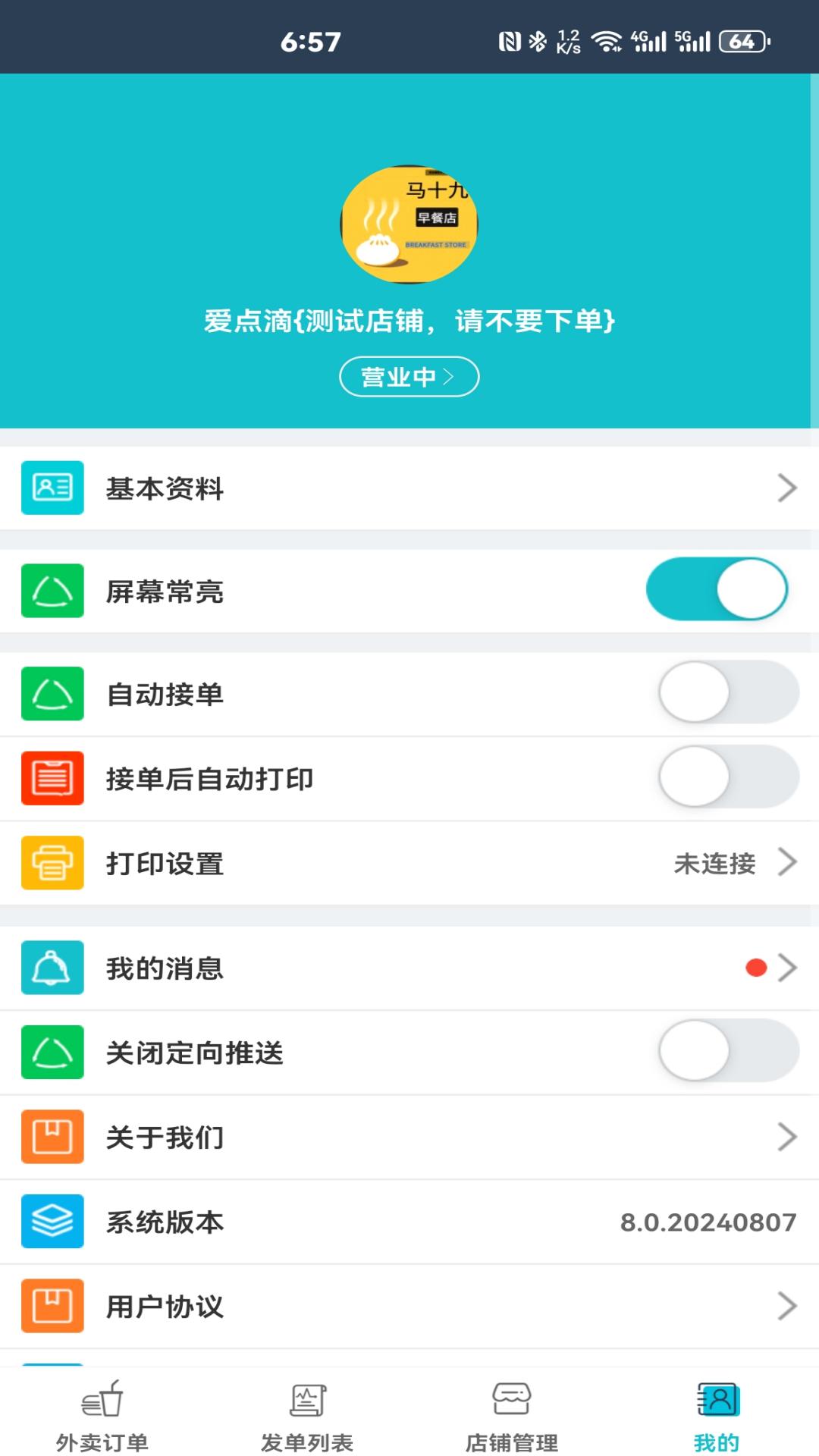Click the orange 关于我们 package icon
The height and width of the screenshot is (1456, 819).
click(52, 1136)
